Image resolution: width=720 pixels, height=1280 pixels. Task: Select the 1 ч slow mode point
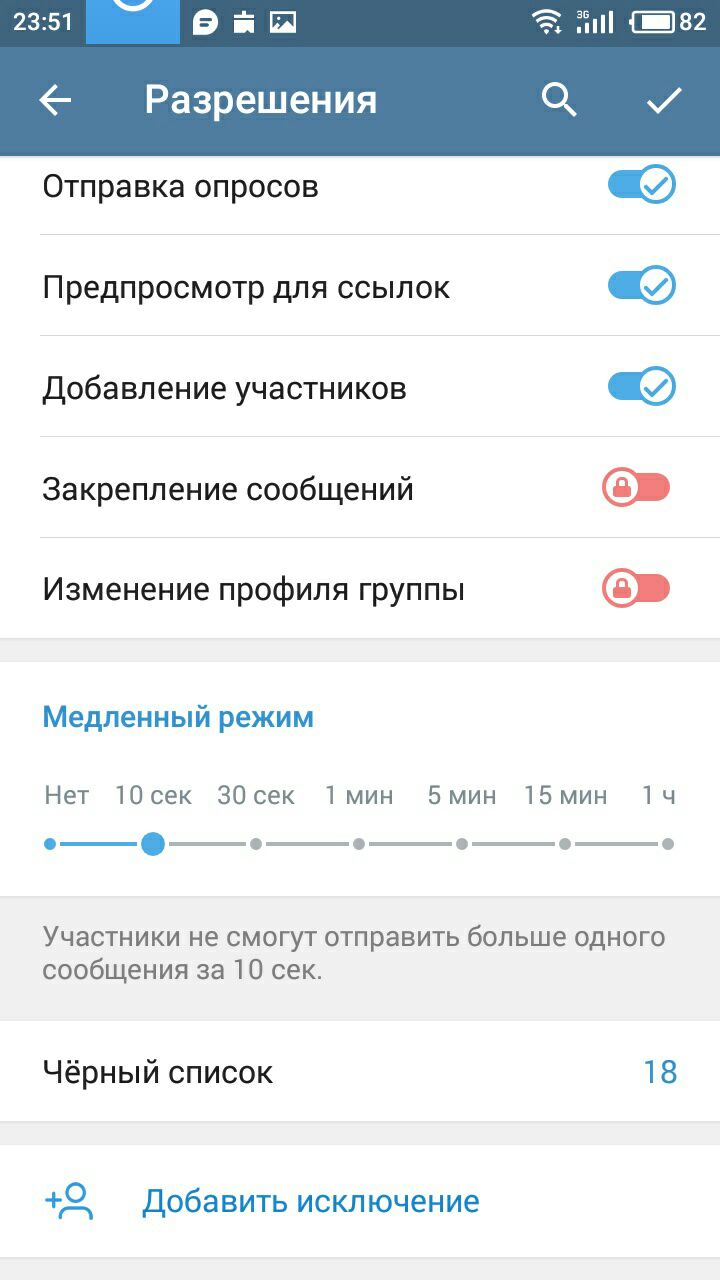[668, 844]
